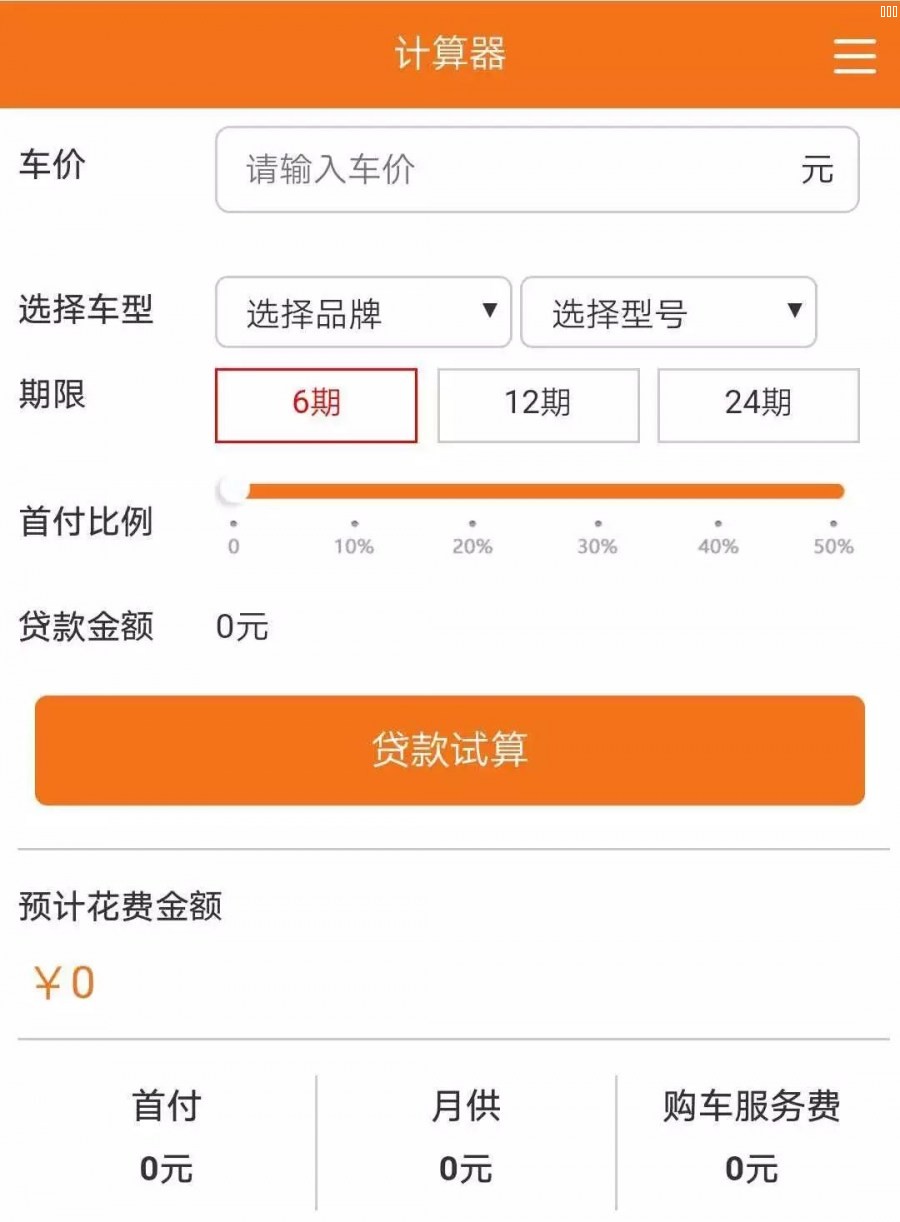The height and width of the screenshot is (1222, 900).
Task: Click the dropdown arrow on 选择型号
Action: click(x=793, y=313)
